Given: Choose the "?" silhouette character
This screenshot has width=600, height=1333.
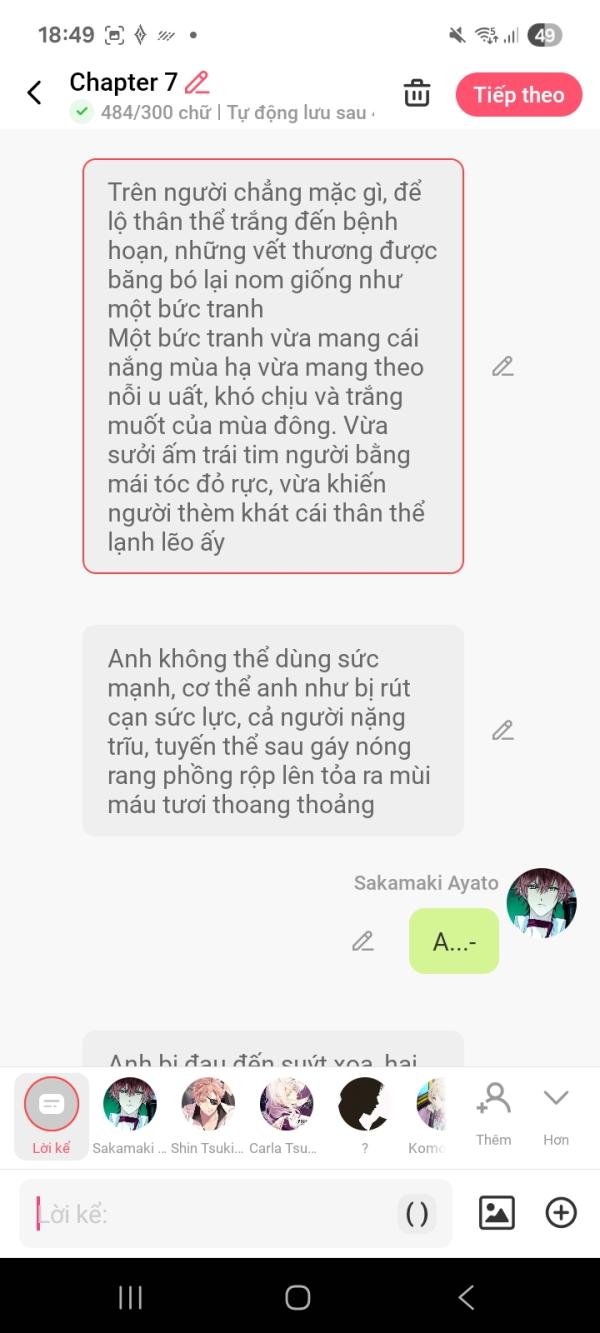Looking at the screenshot, I should (x=364, y=1112).
